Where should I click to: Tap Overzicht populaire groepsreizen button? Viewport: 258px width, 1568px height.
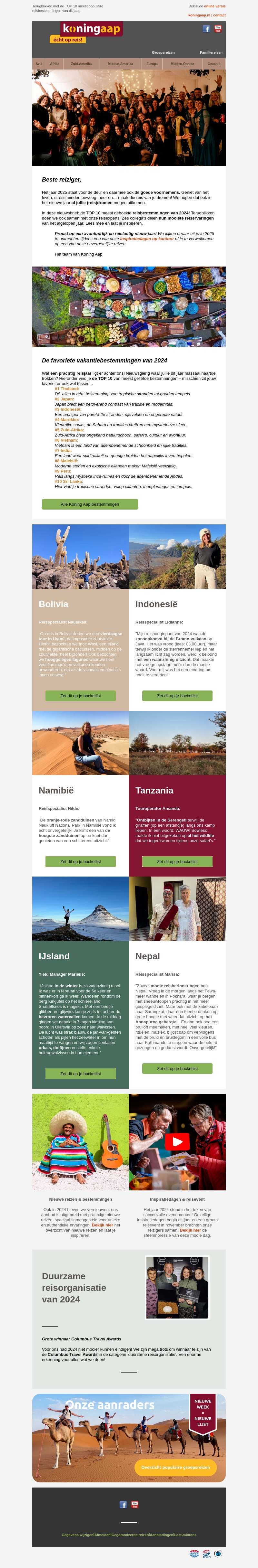(175, 1467)
